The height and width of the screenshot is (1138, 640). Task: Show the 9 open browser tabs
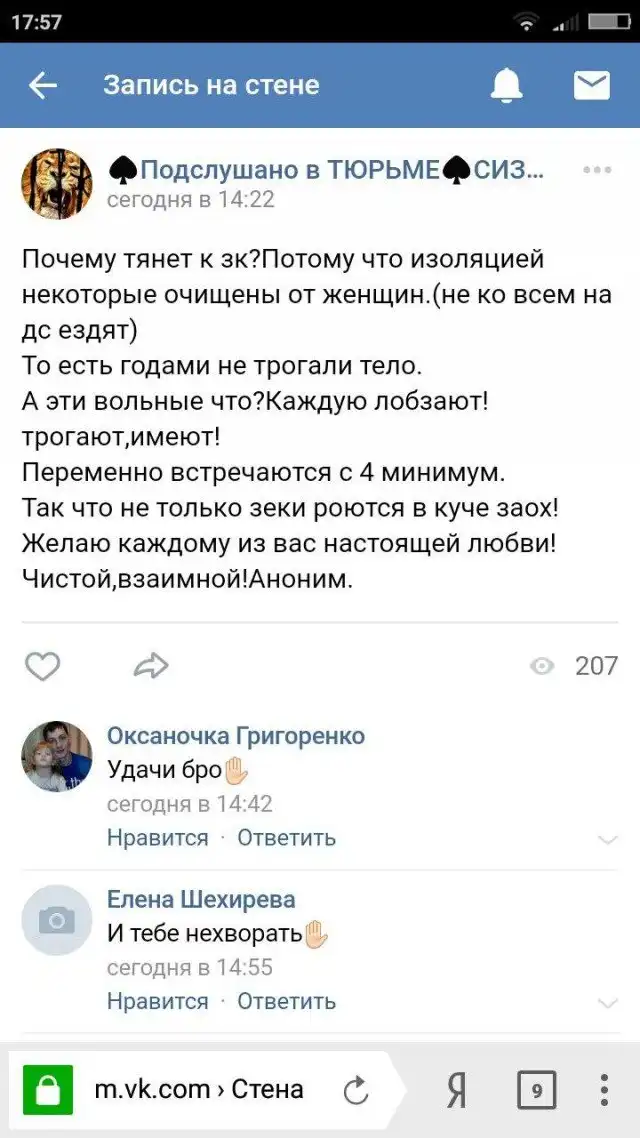point(536,1091)
